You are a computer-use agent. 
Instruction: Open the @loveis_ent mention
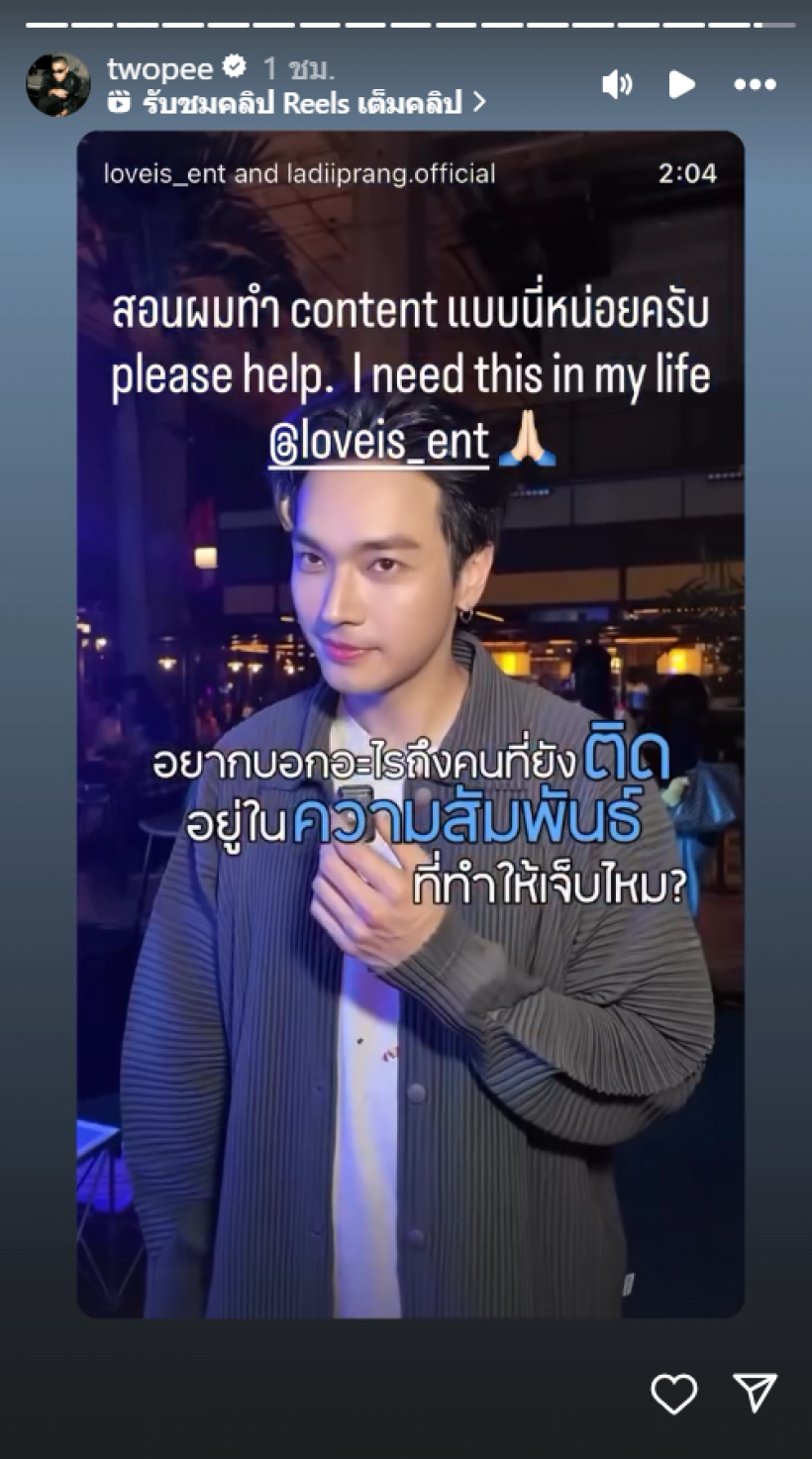tap(380, 442)
